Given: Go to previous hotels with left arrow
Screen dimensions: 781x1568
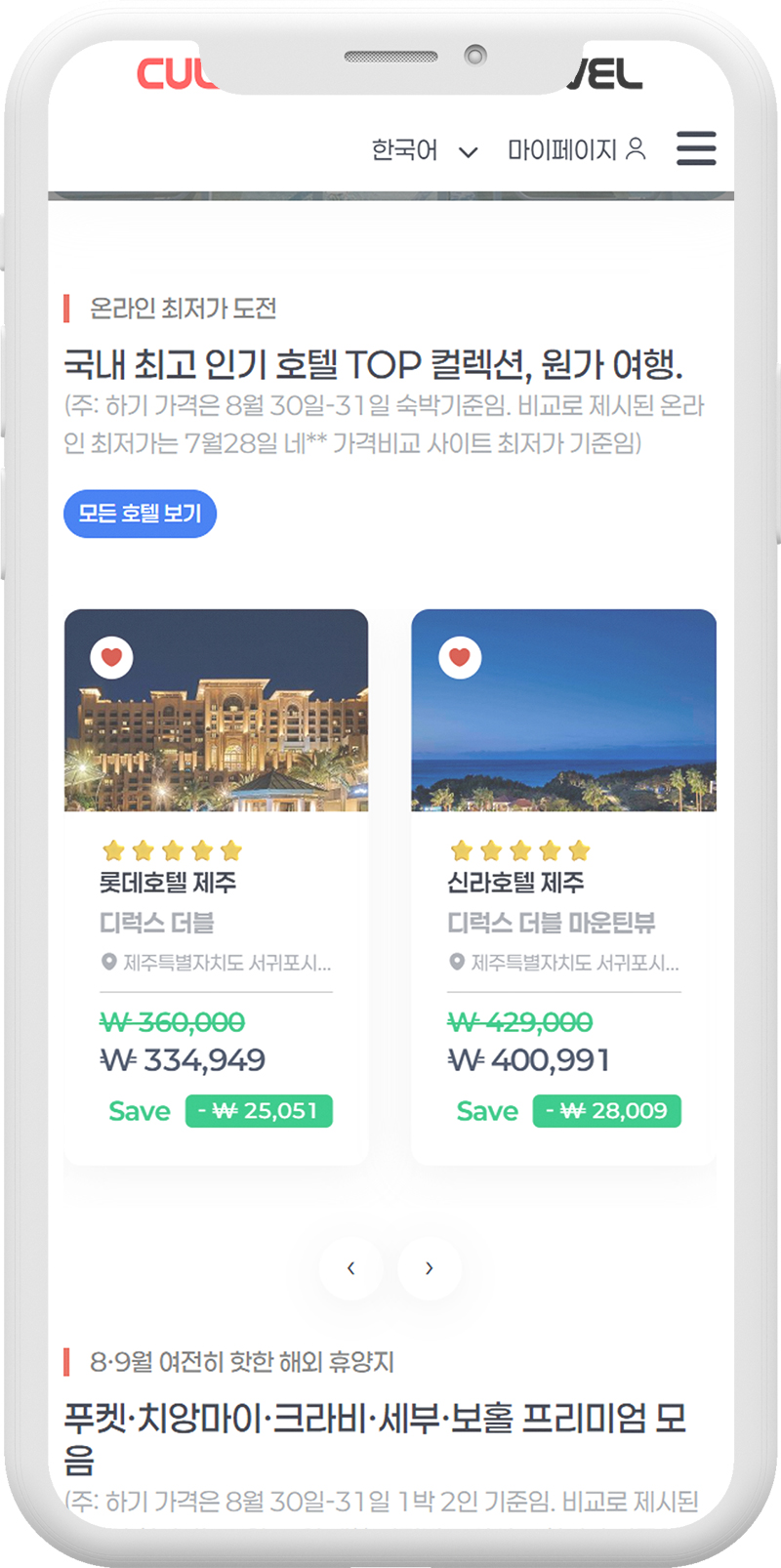Looking at the screenshot, I should (350, 1268).
